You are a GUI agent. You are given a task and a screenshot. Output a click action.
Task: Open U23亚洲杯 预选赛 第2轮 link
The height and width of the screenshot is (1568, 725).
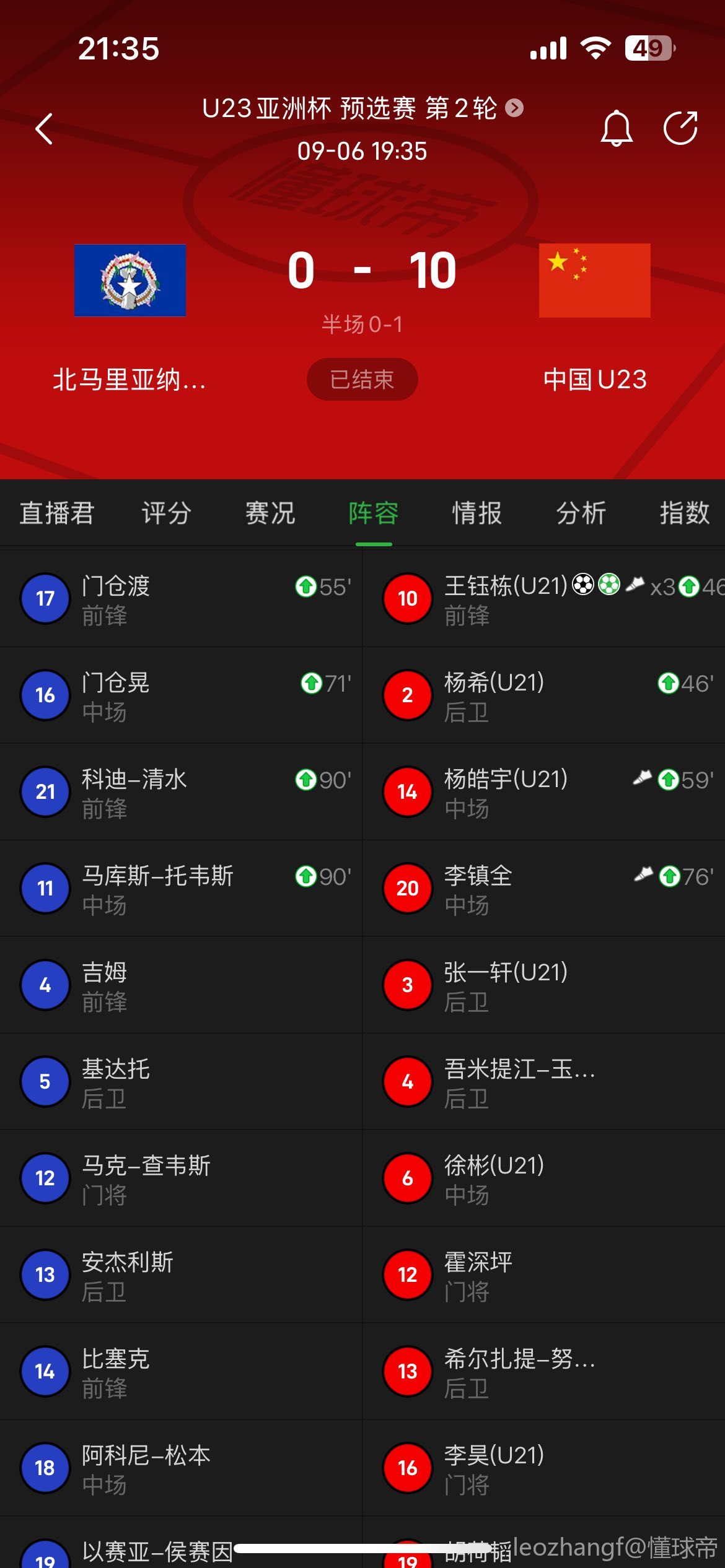[x=362, y=108]
